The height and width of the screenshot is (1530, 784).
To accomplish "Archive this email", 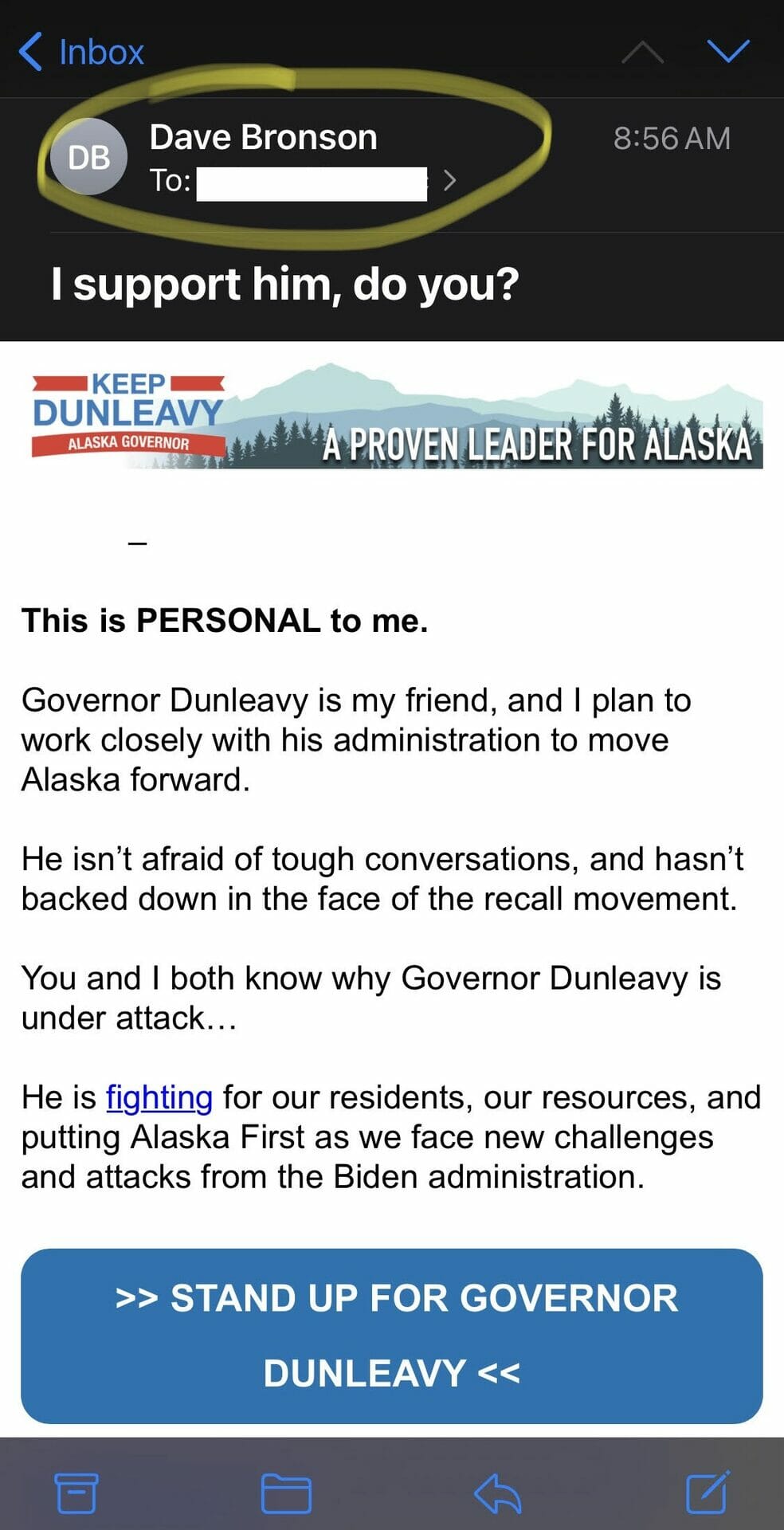I will pyautogui.click(x=76, y=1493).
